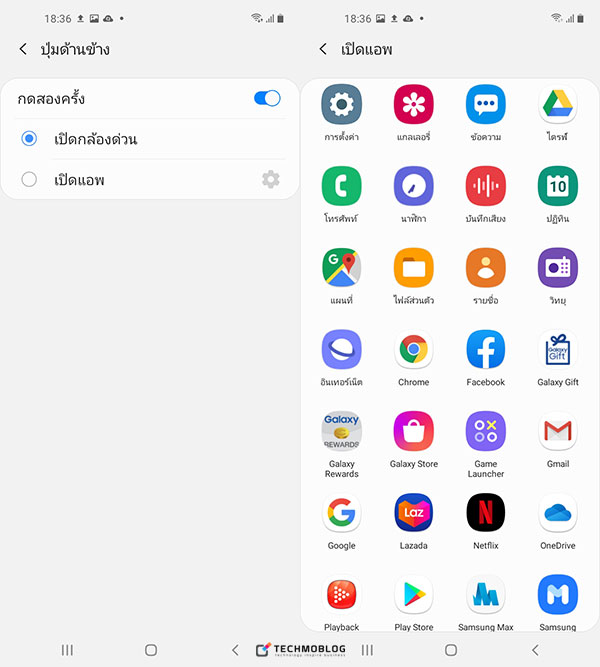Select Chrome from the app list
The width and height of the screenshot is (600, 667).
coord(413,350)
